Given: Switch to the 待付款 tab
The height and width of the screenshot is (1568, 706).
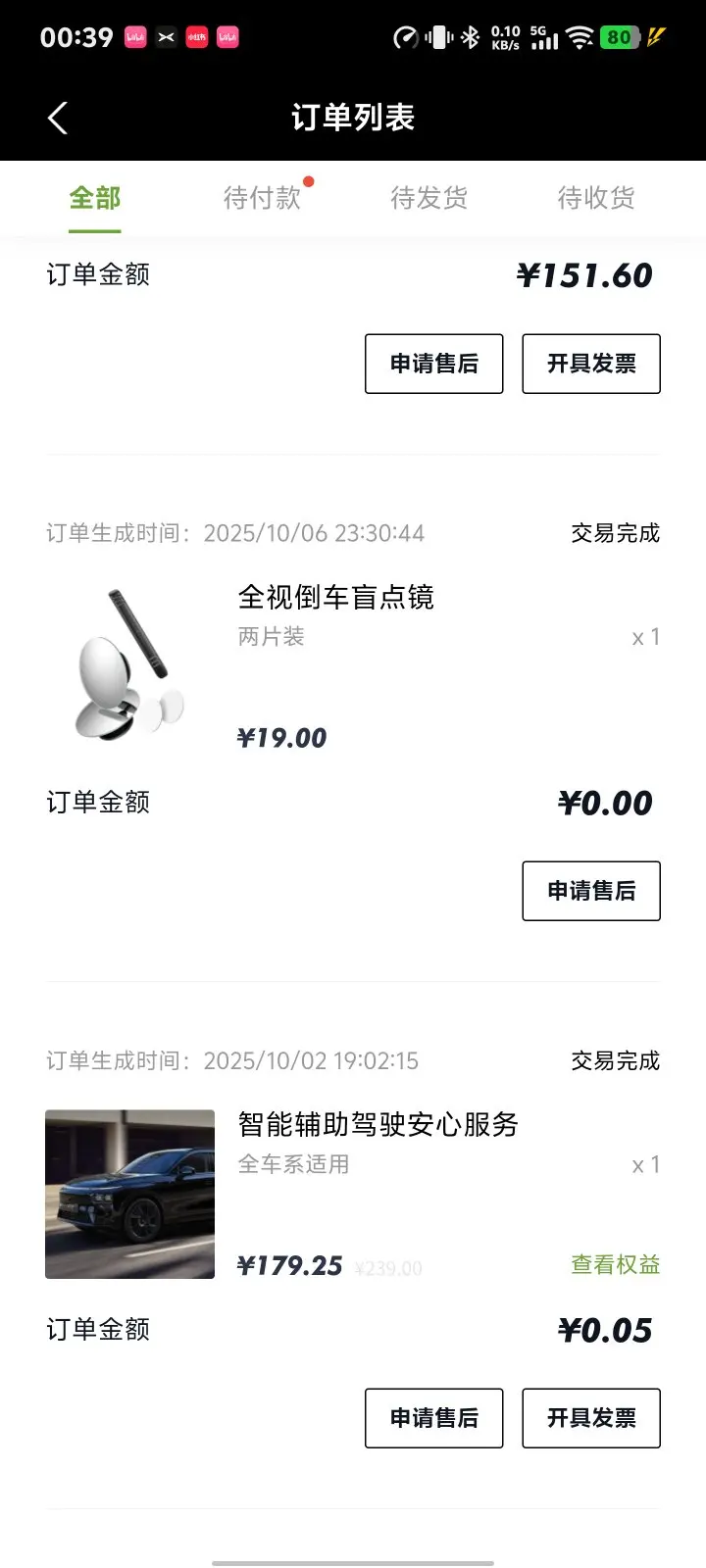Looking at the screenshot, I should coord(262,198).
